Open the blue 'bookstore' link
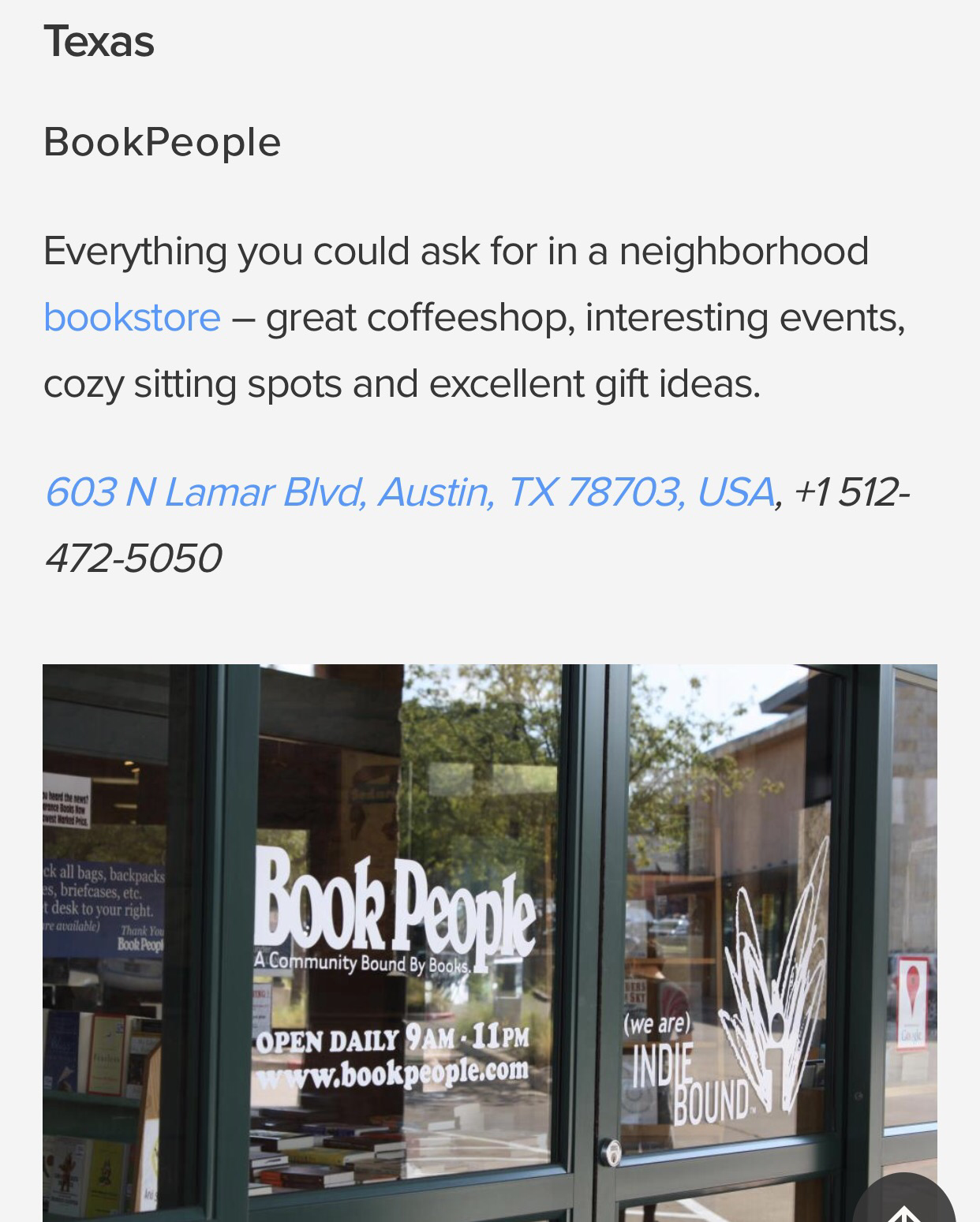 tap(132, 318)
